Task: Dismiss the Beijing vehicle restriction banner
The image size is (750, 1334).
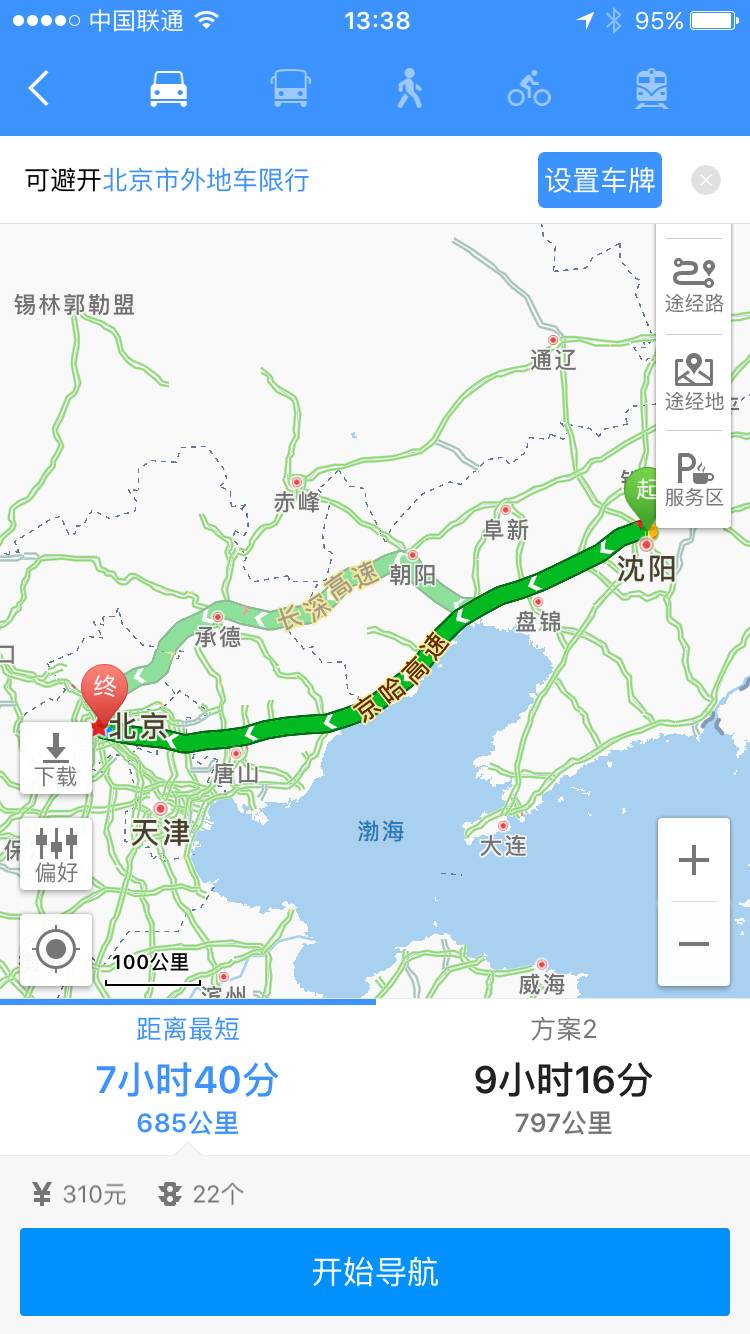Action: (706, 180)
